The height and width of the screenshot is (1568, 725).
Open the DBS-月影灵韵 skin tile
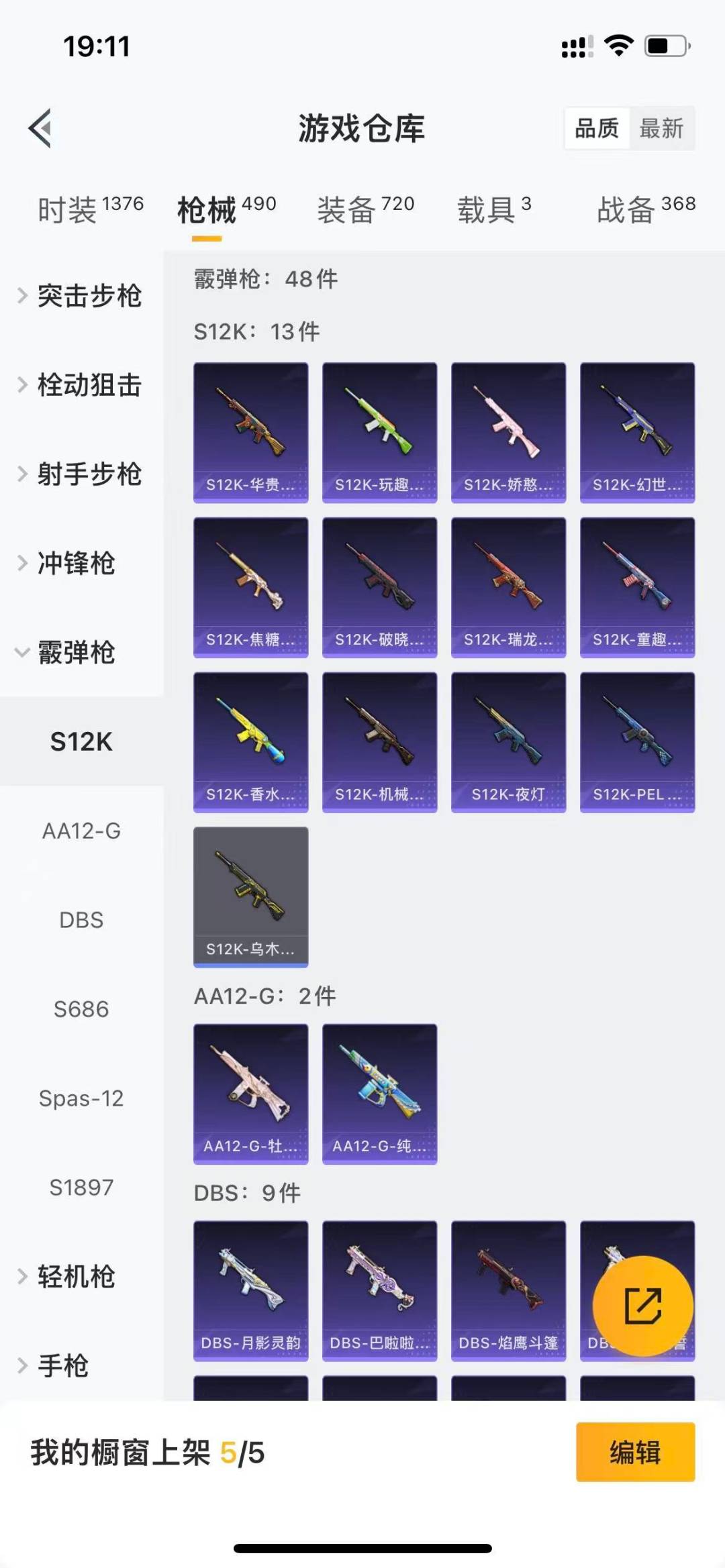(x=250, y=1291)
